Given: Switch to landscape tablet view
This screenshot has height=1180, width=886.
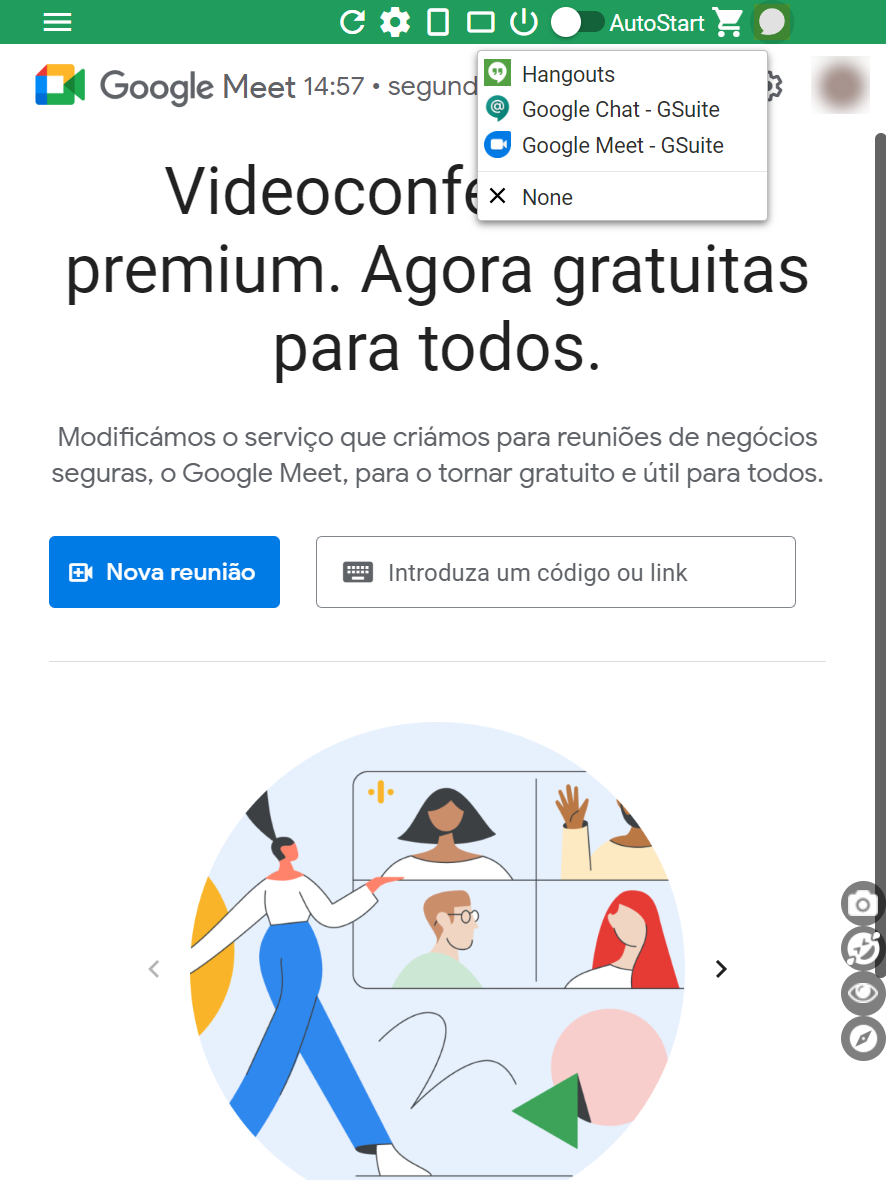Looking at the screenshot, I should (481, 22).
